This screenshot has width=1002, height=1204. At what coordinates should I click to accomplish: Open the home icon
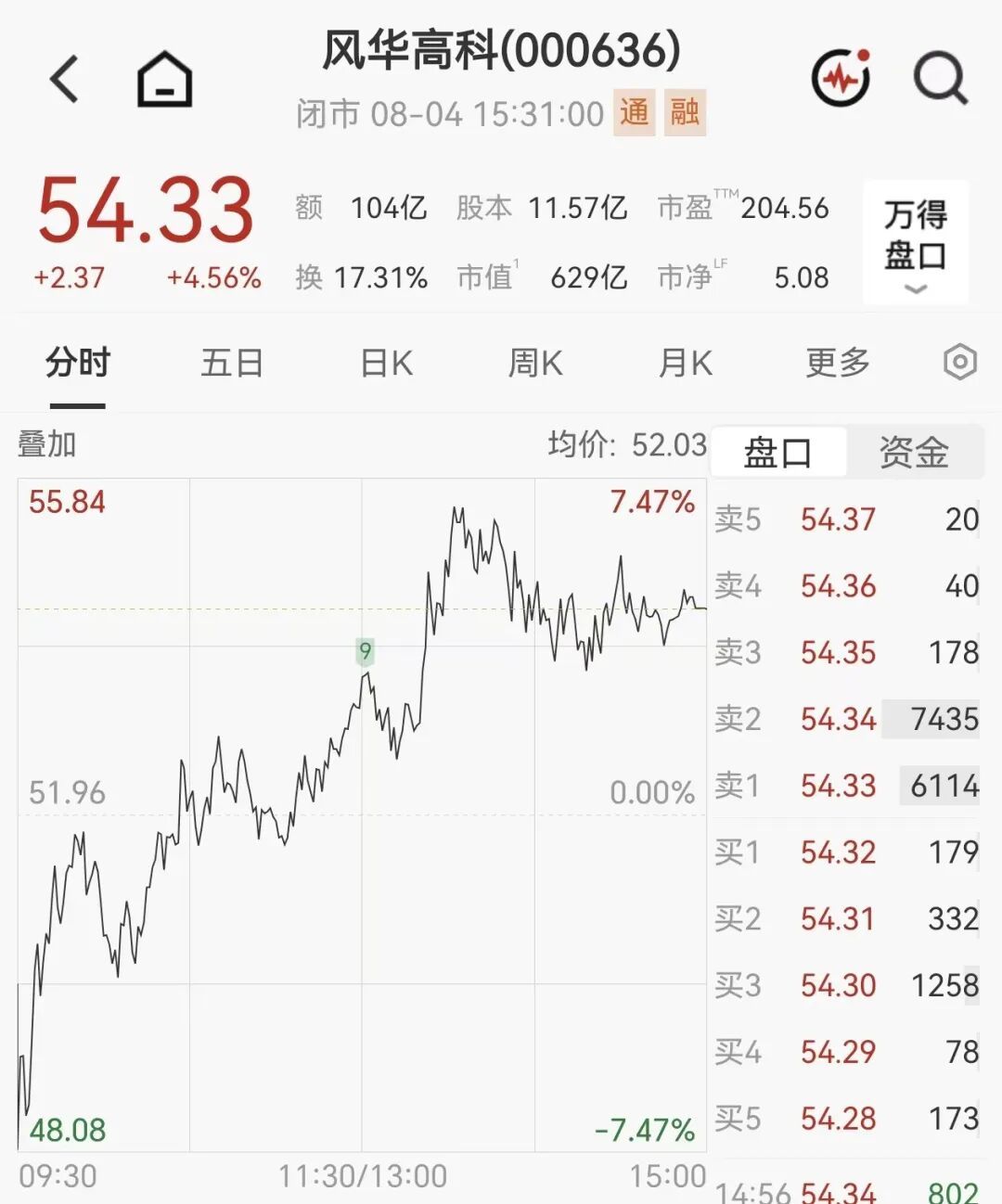point(164,79)
